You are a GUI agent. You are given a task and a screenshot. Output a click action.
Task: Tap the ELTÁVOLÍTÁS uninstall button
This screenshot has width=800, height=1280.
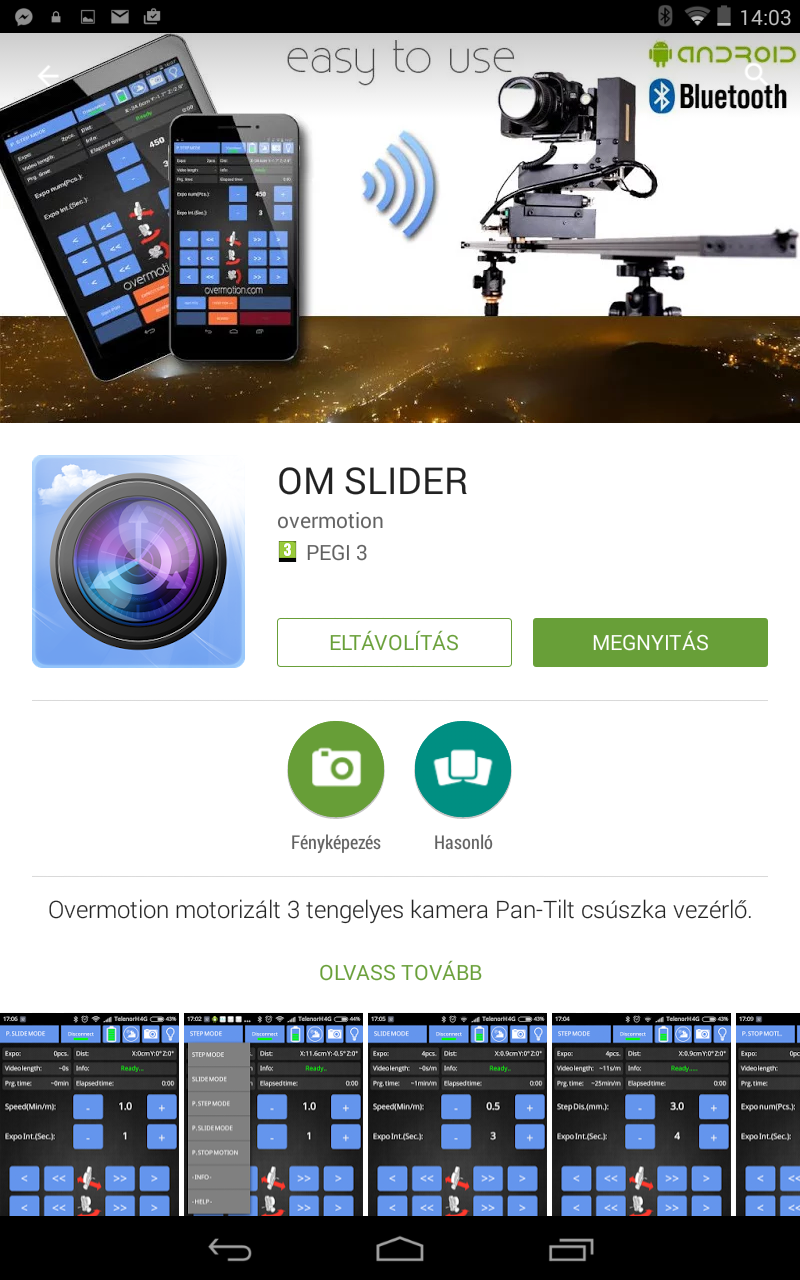point(394,642)
